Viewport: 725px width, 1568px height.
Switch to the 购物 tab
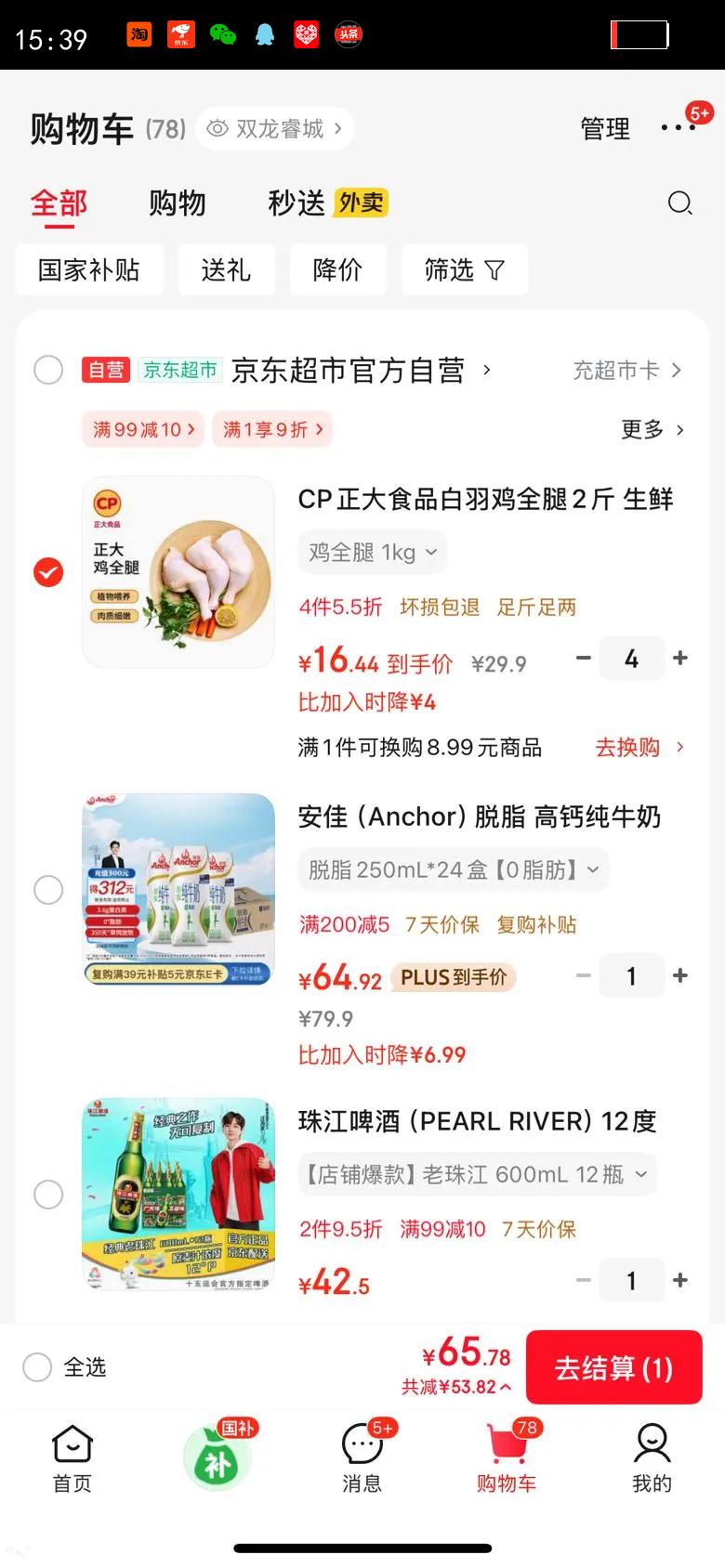[x=178, y=203]
